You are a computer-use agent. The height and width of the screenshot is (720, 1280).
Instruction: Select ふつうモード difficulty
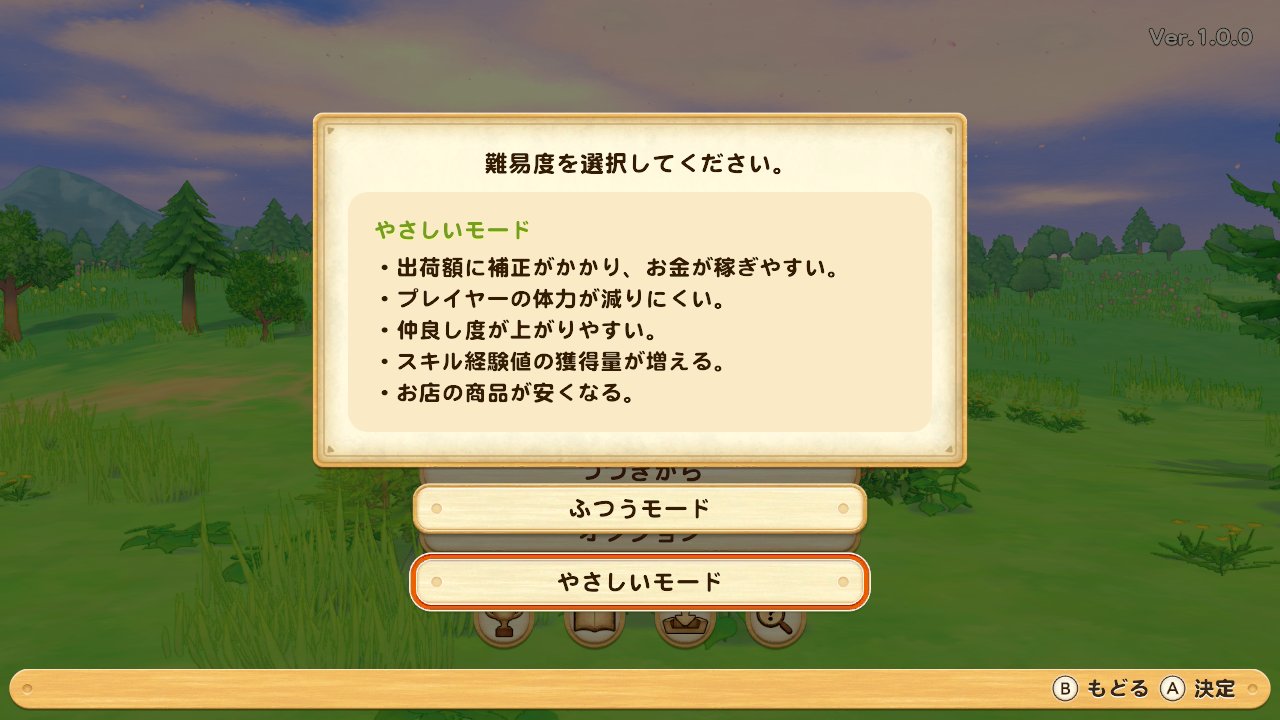(x=640, y=509)
